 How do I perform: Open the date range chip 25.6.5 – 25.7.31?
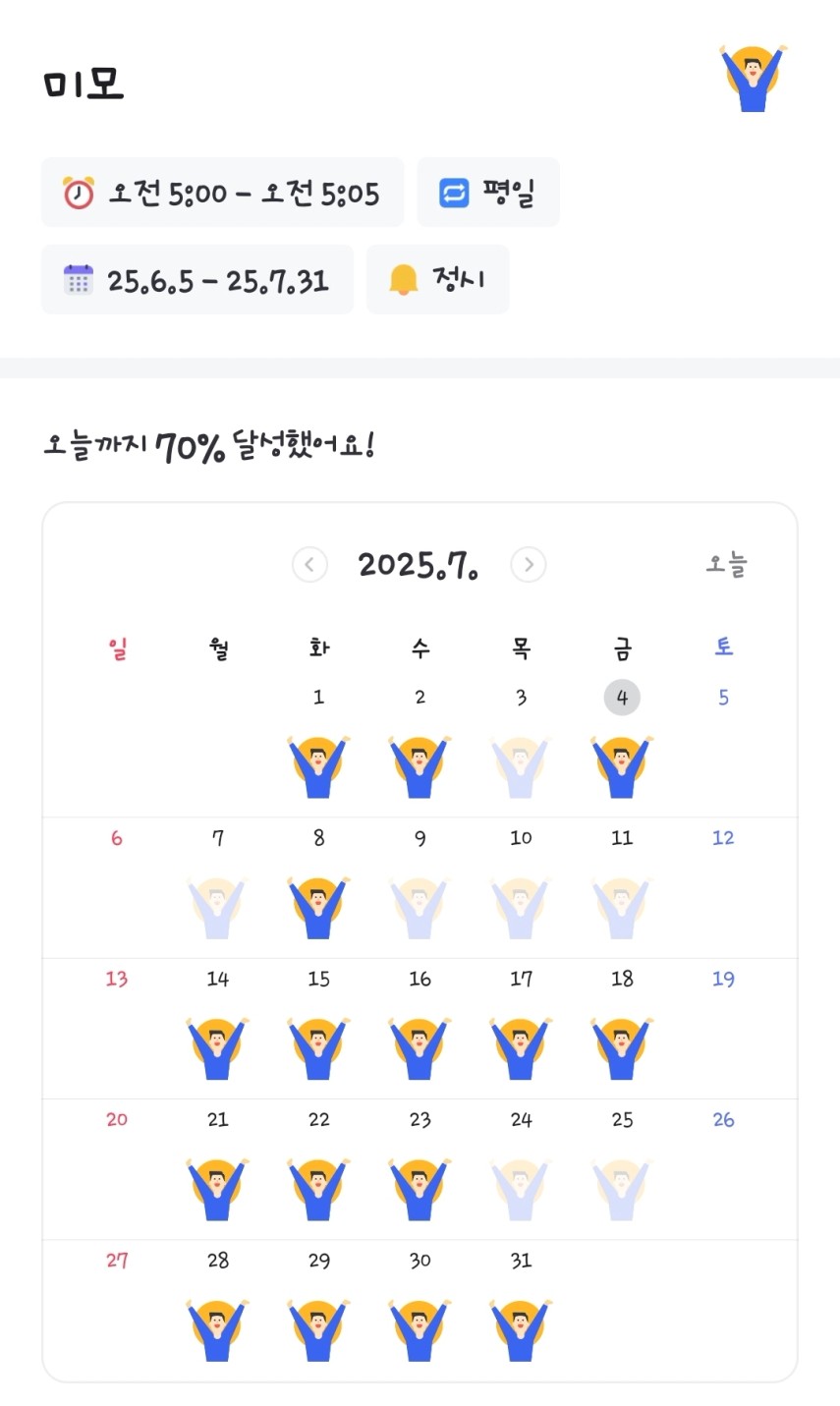197,280
